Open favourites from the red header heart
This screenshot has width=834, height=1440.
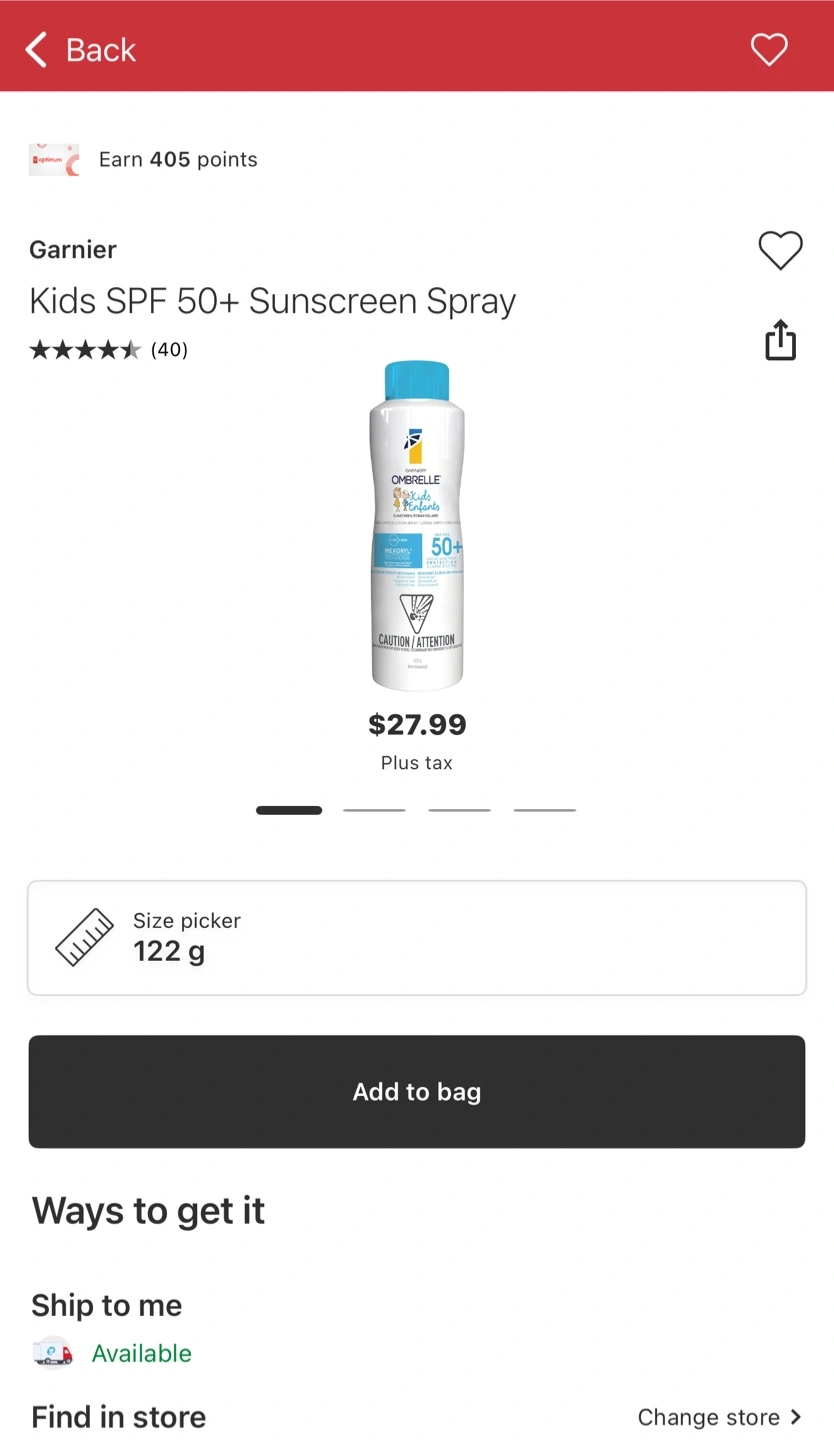(769, 49)
